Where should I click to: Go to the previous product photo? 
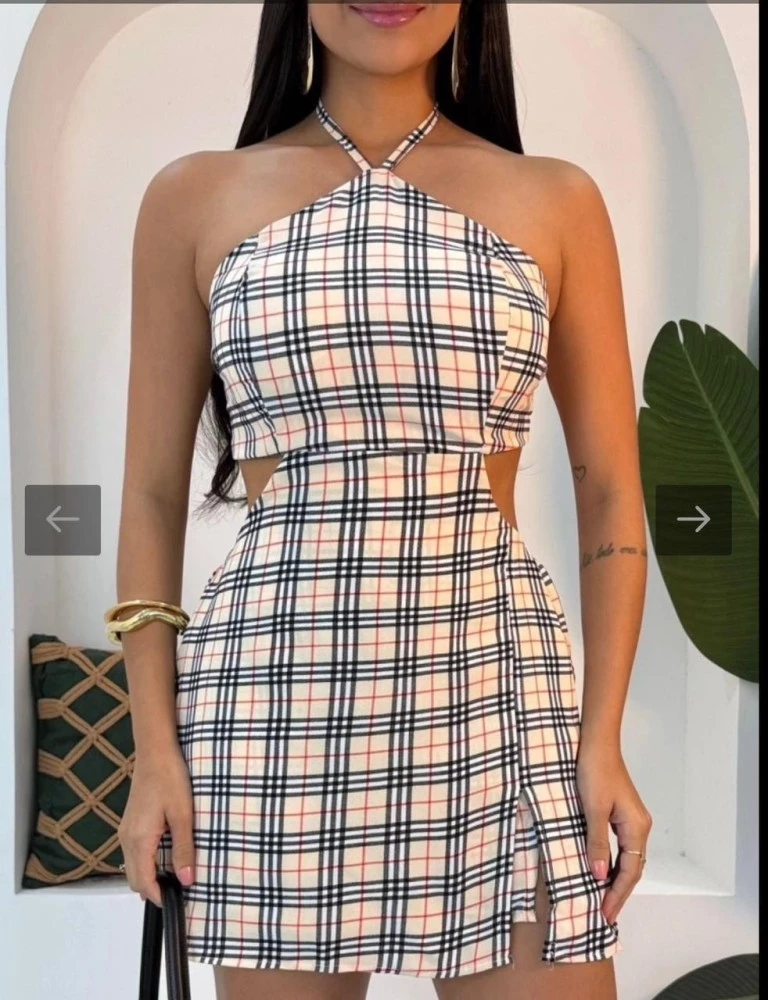62,520
